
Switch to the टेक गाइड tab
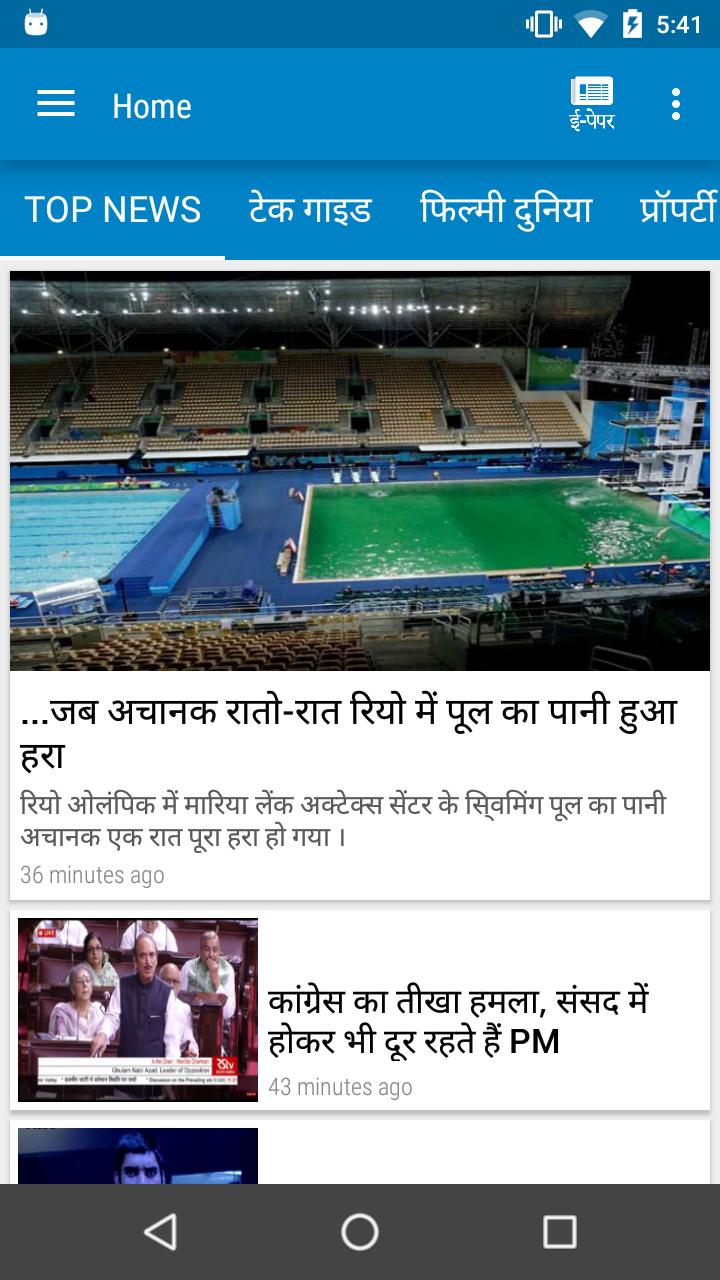point(310,209)
